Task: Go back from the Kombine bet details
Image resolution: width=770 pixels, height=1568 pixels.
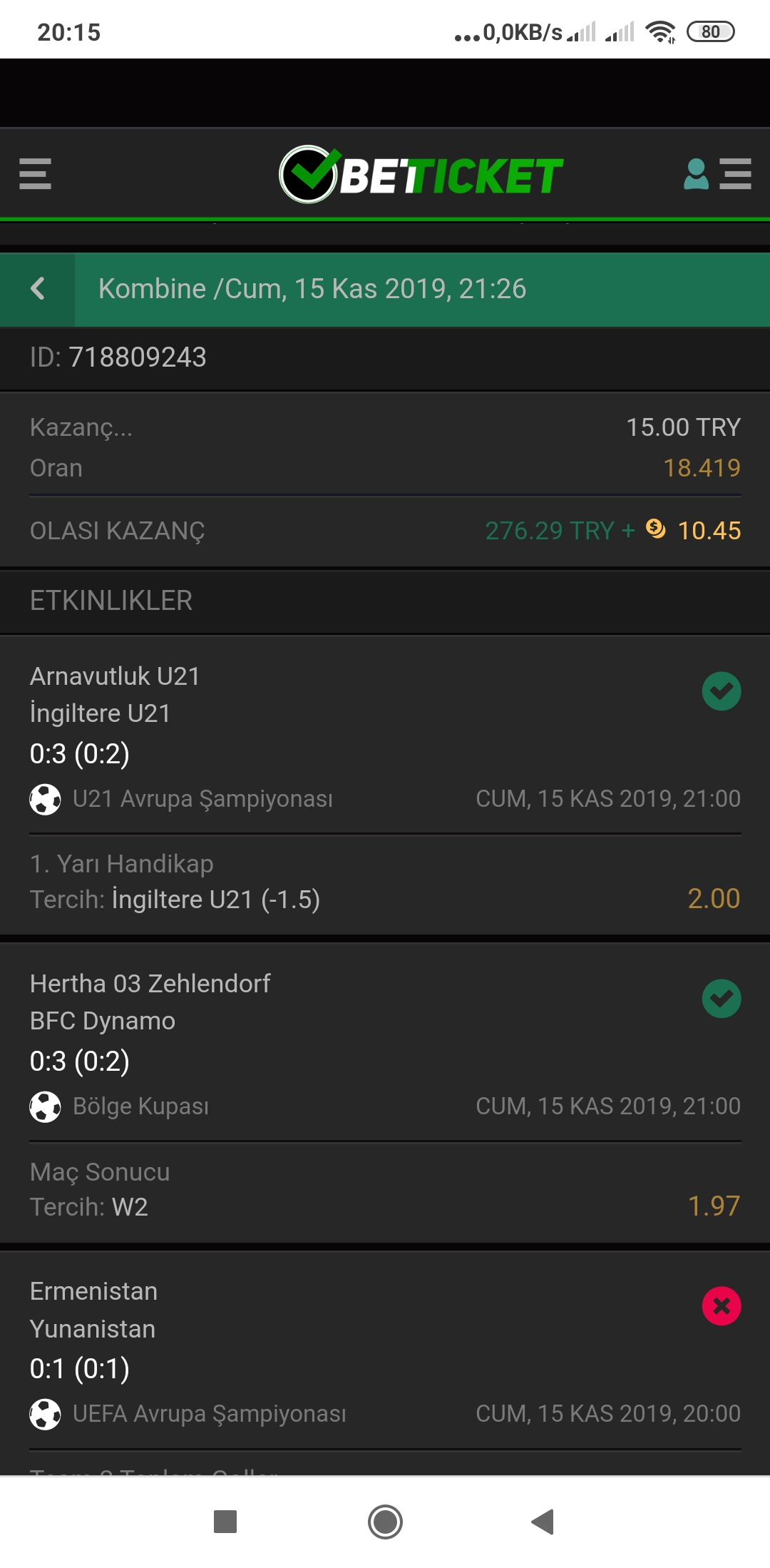Action: pyautogui.click(x=38, y=289)
